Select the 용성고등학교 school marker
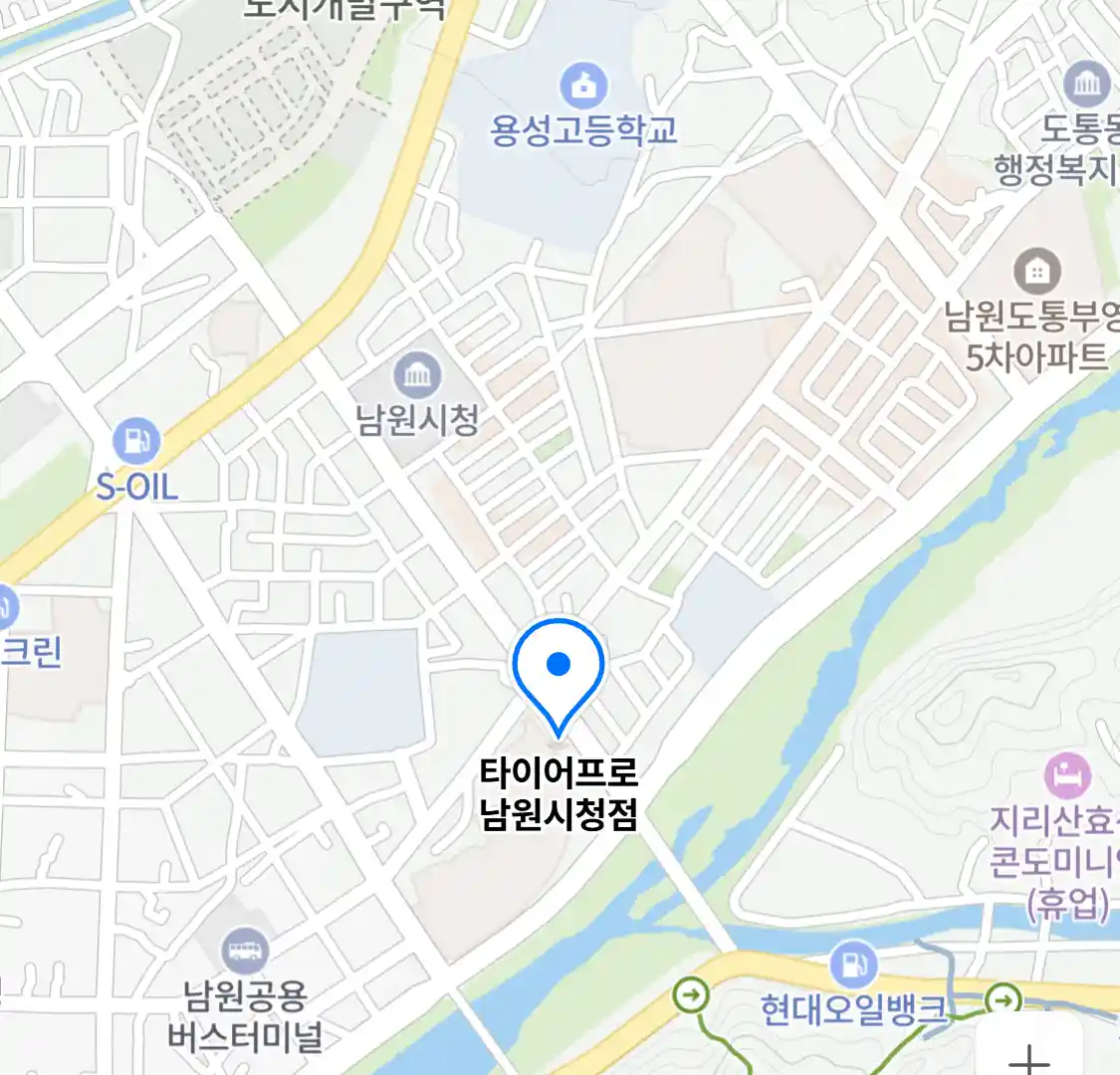The image size is (1120, 1075). [583, 87]
